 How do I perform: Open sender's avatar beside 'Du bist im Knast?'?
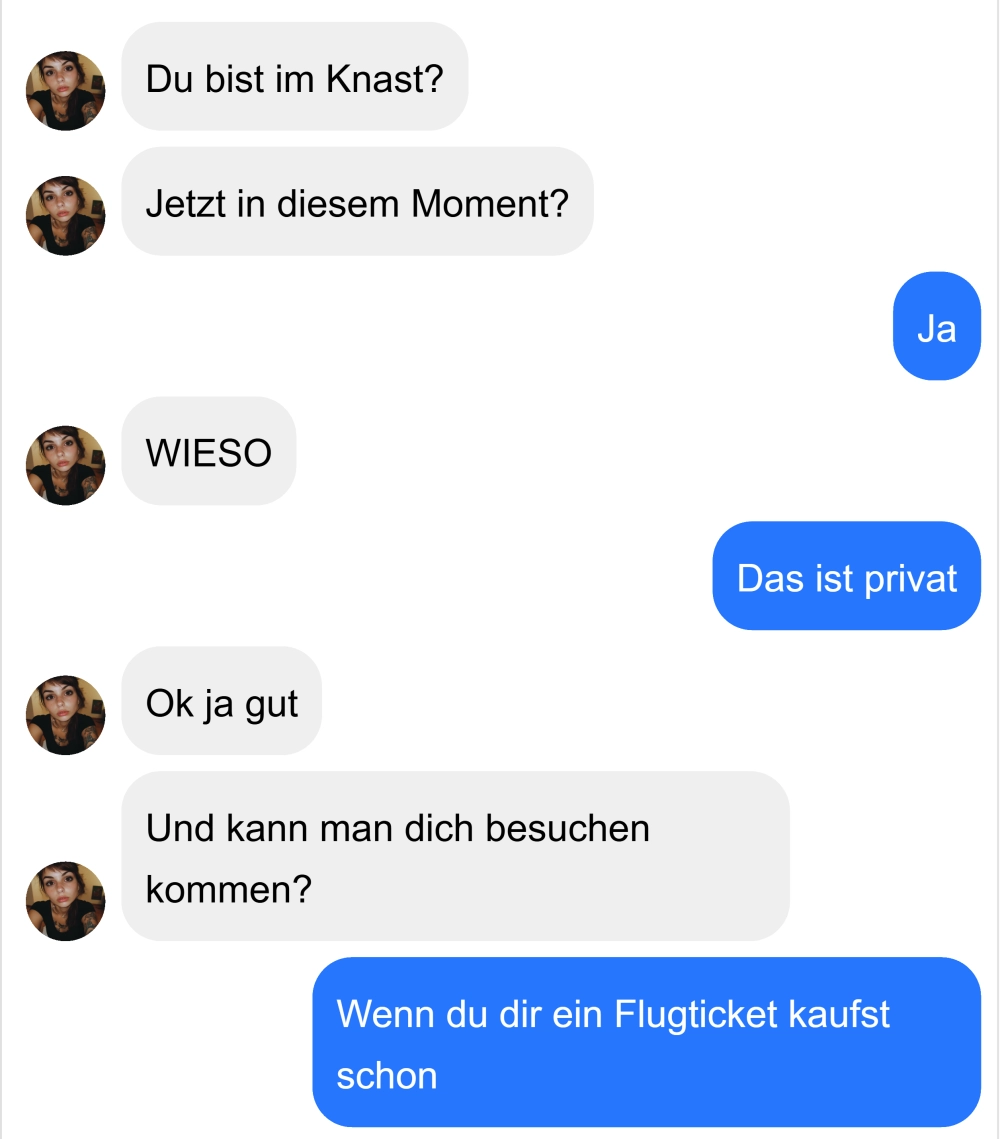(65, 91)
